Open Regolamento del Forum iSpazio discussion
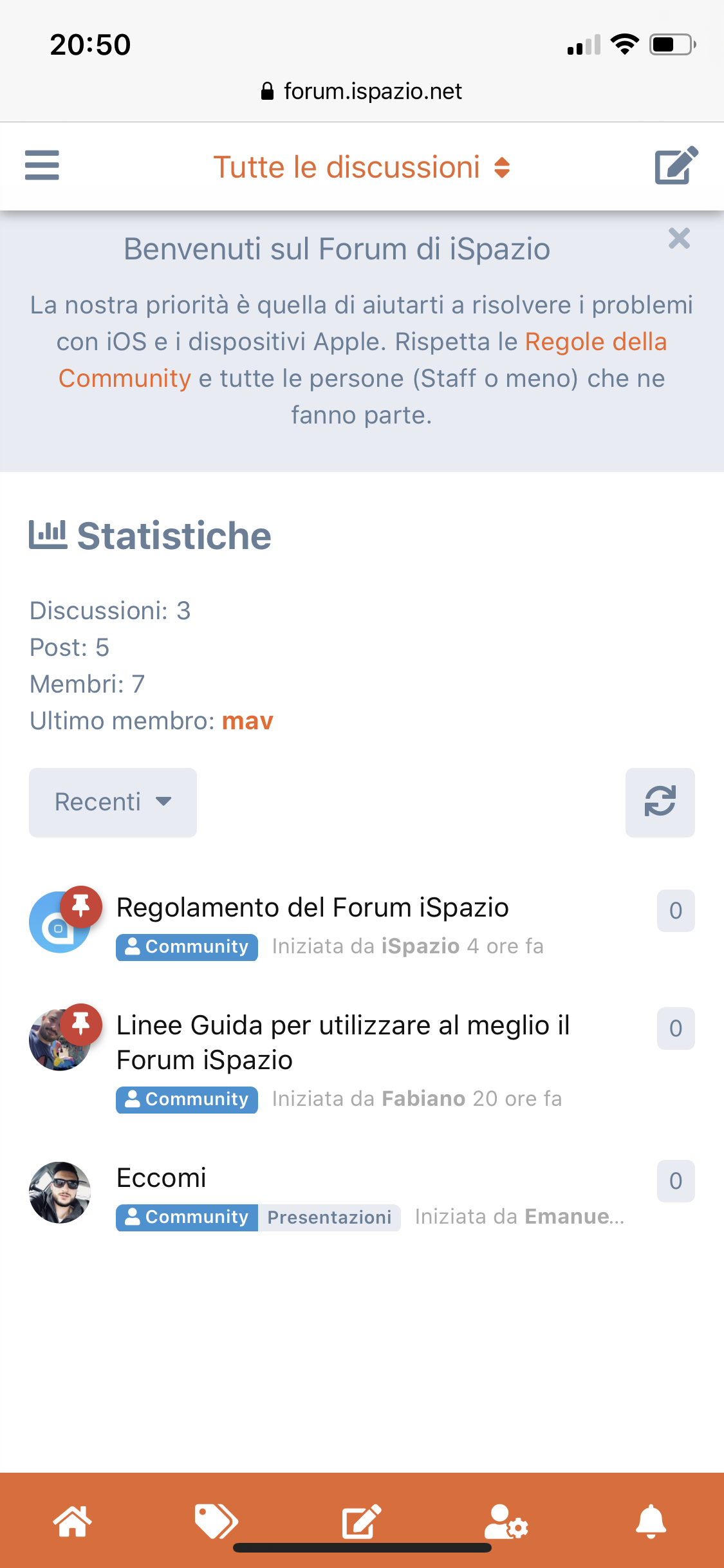Screen dimensions: 724x1568 click(313, 908)
